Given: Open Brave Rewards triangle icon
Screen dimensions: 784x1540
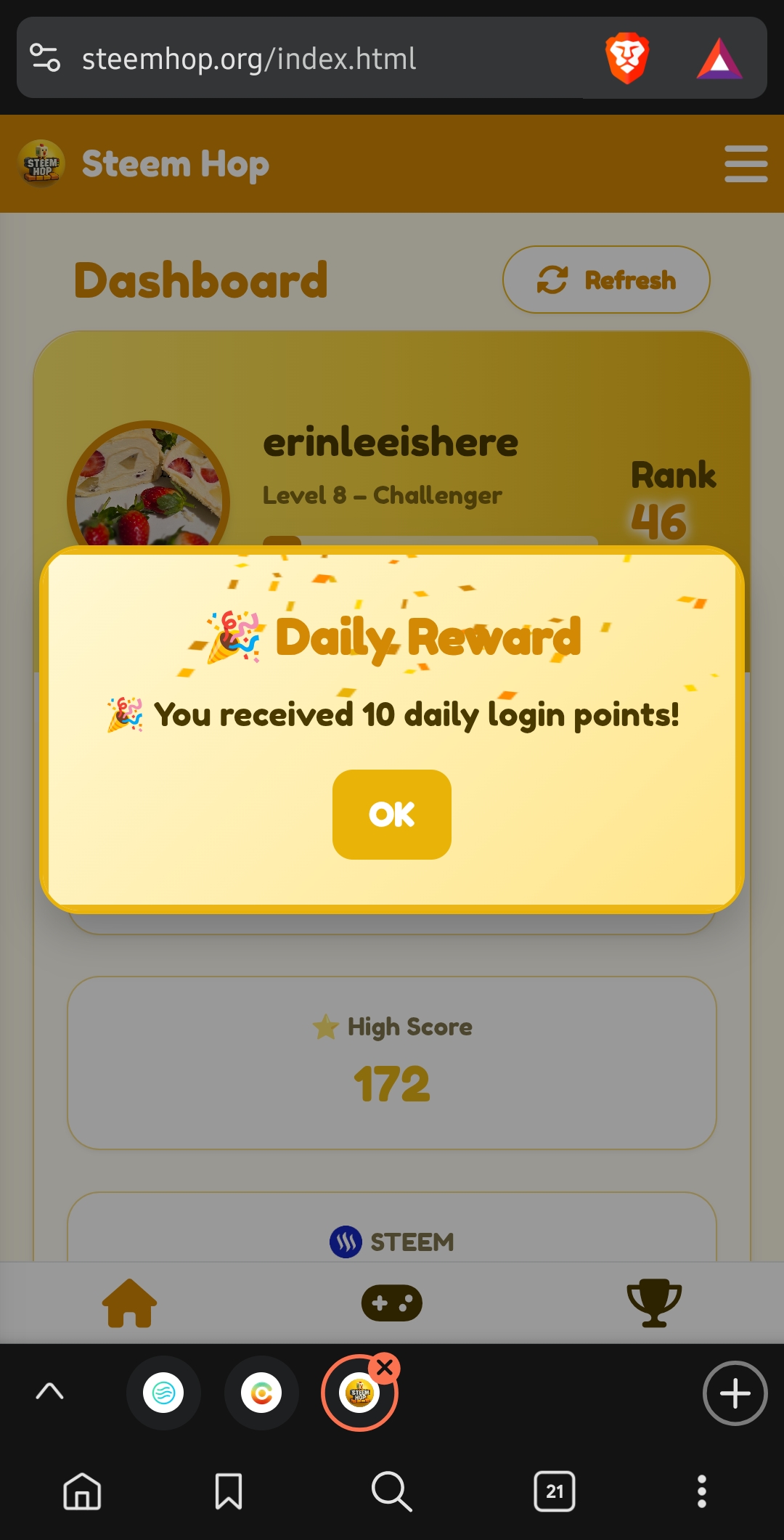Looking at the screenshot, I should 719,58.
